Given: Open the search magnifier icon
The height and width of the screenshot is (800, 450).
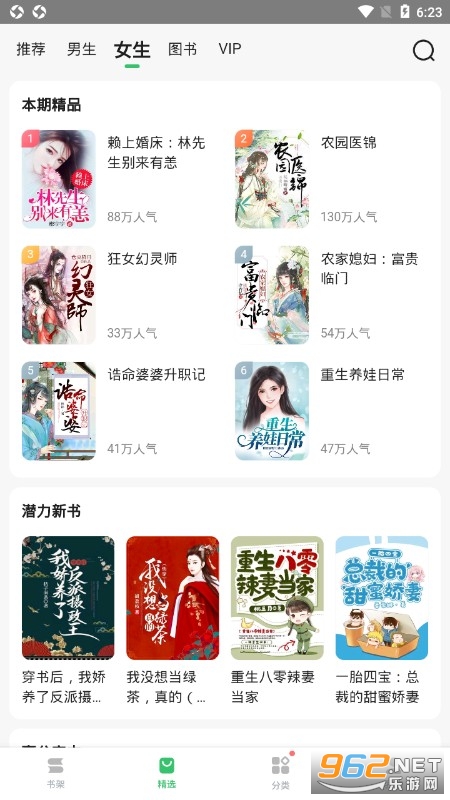Looking at the screenshot, I should (x=423, y=50).
